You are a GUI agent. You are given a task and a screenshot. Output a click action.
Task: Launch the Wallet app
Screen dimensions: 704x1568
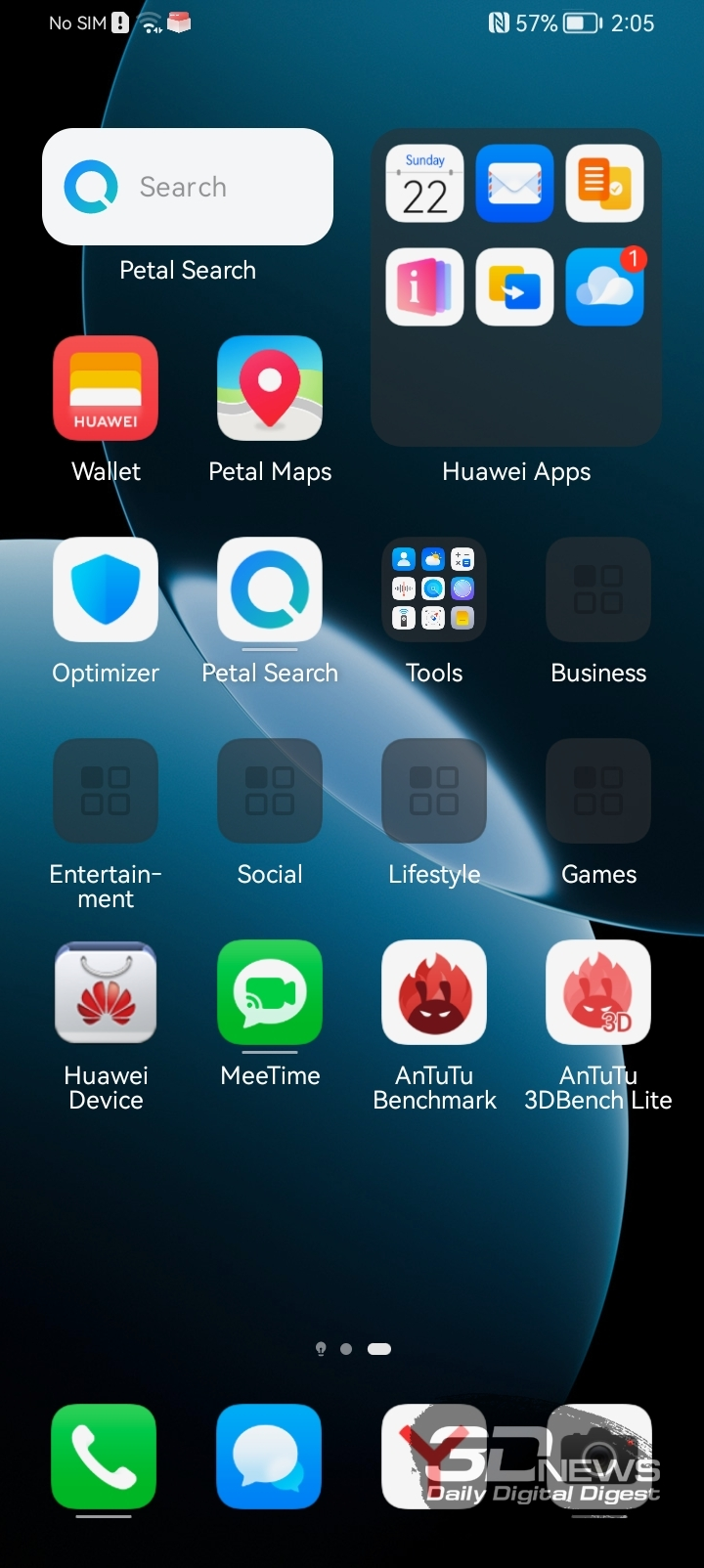(106, 388)
